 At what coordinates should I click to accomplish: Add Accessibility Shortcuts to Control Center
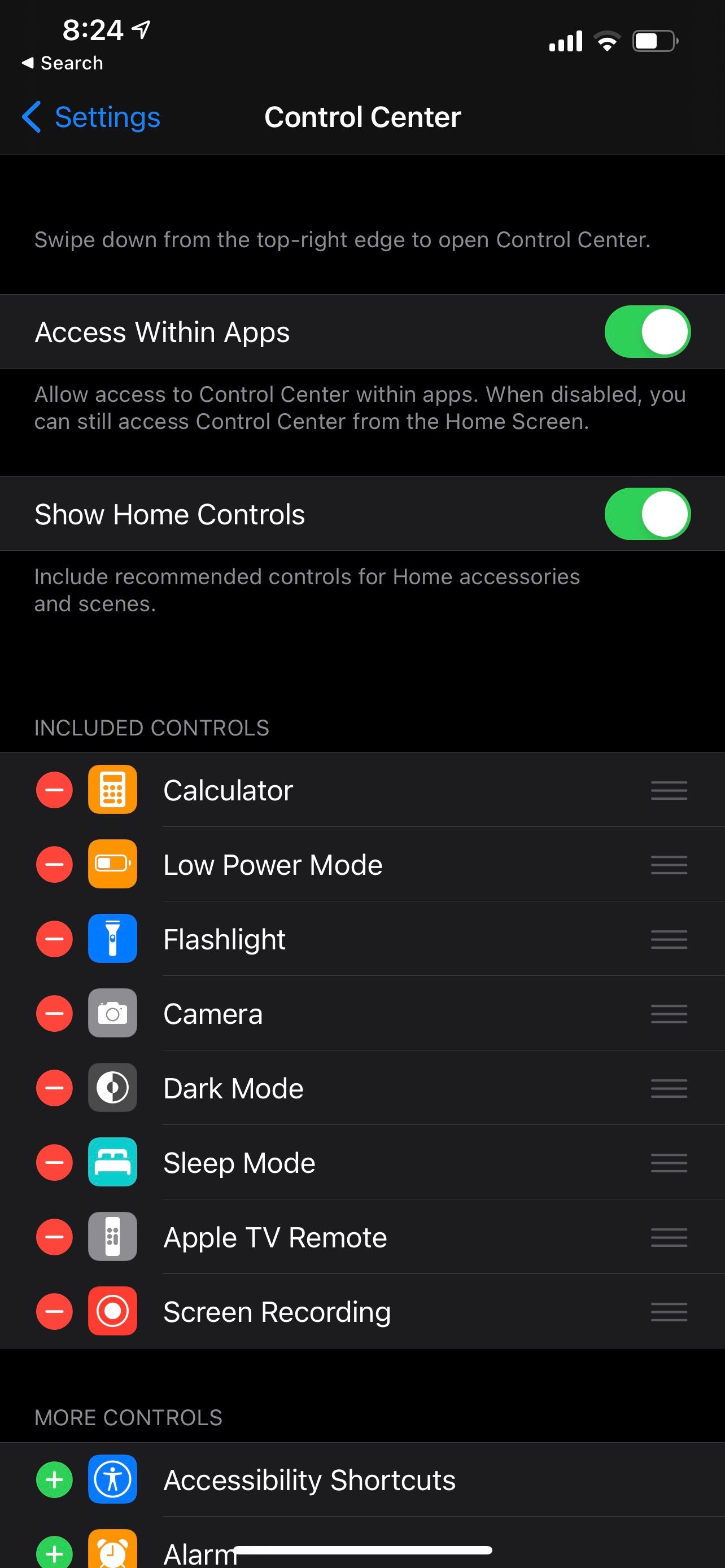pyautogui.click(x=54, y=1479)
